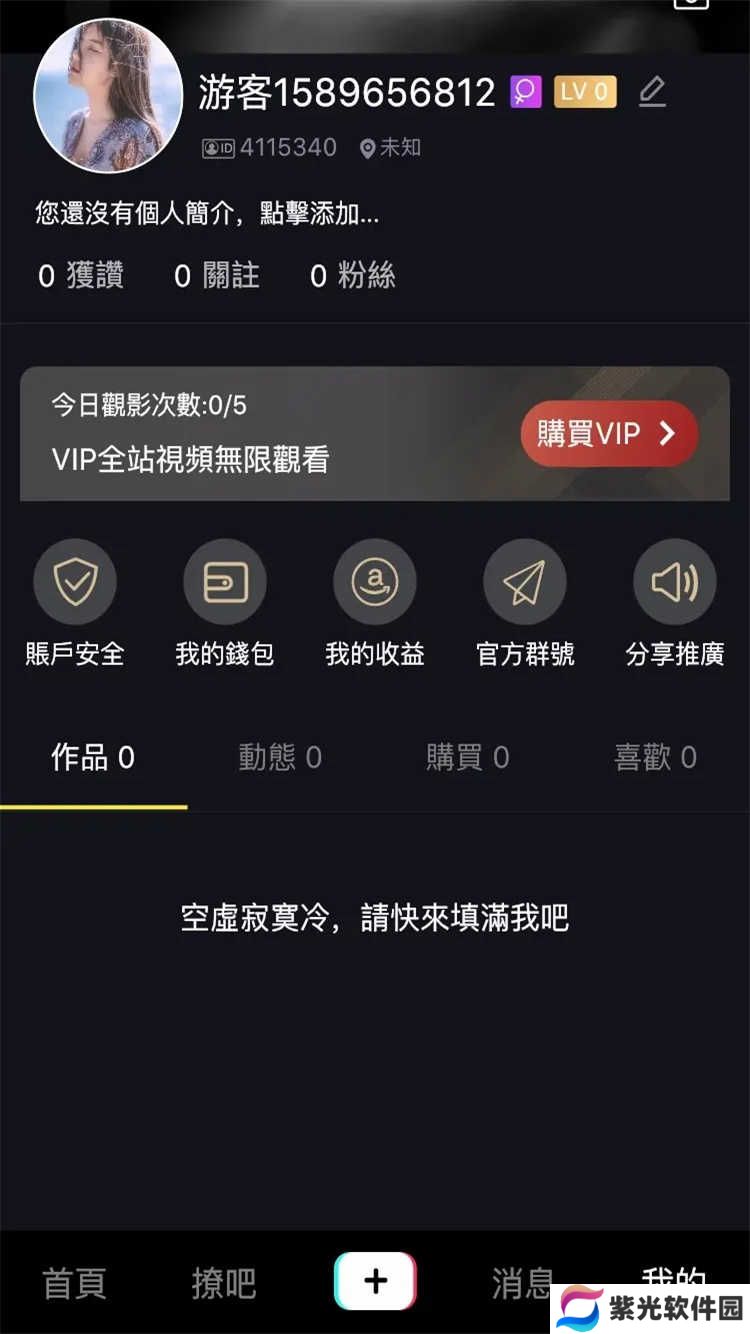
Task: Select the 作品 tab
Action: [x=93, y=758]
